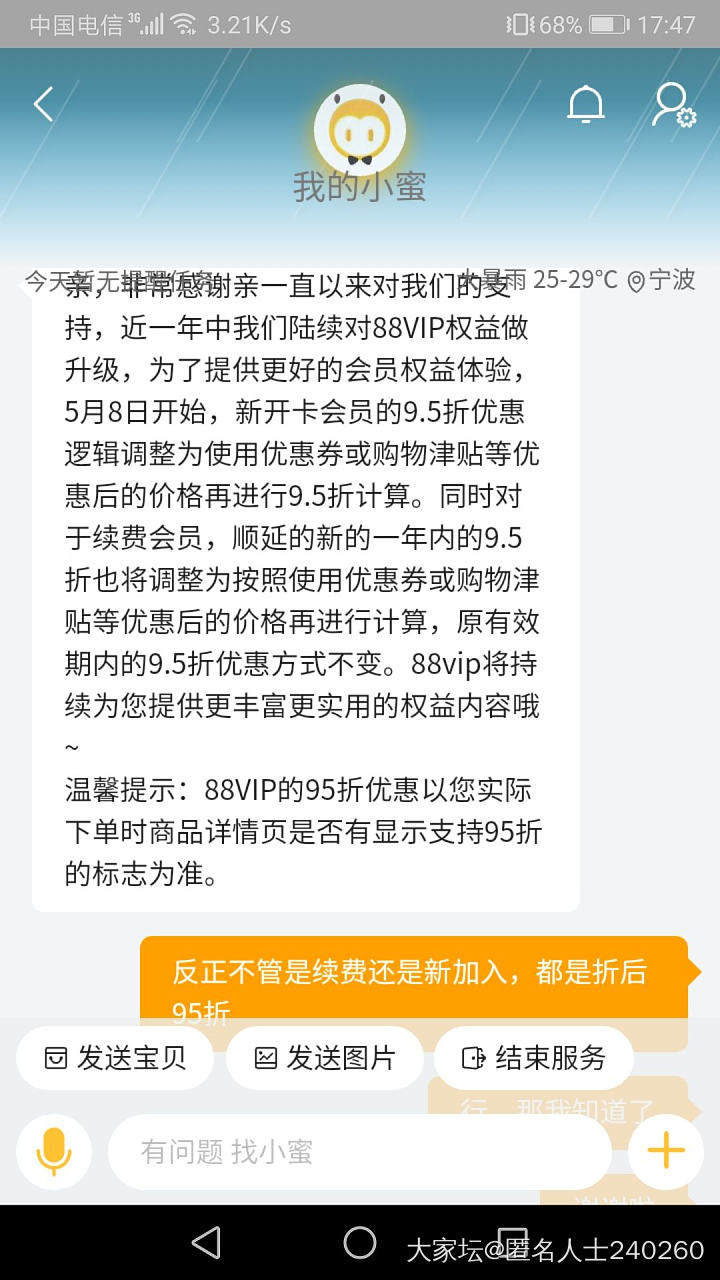Screen dimensions: 720x1280
Task: Go back using the top-left arrow
Action: point(43,104)
